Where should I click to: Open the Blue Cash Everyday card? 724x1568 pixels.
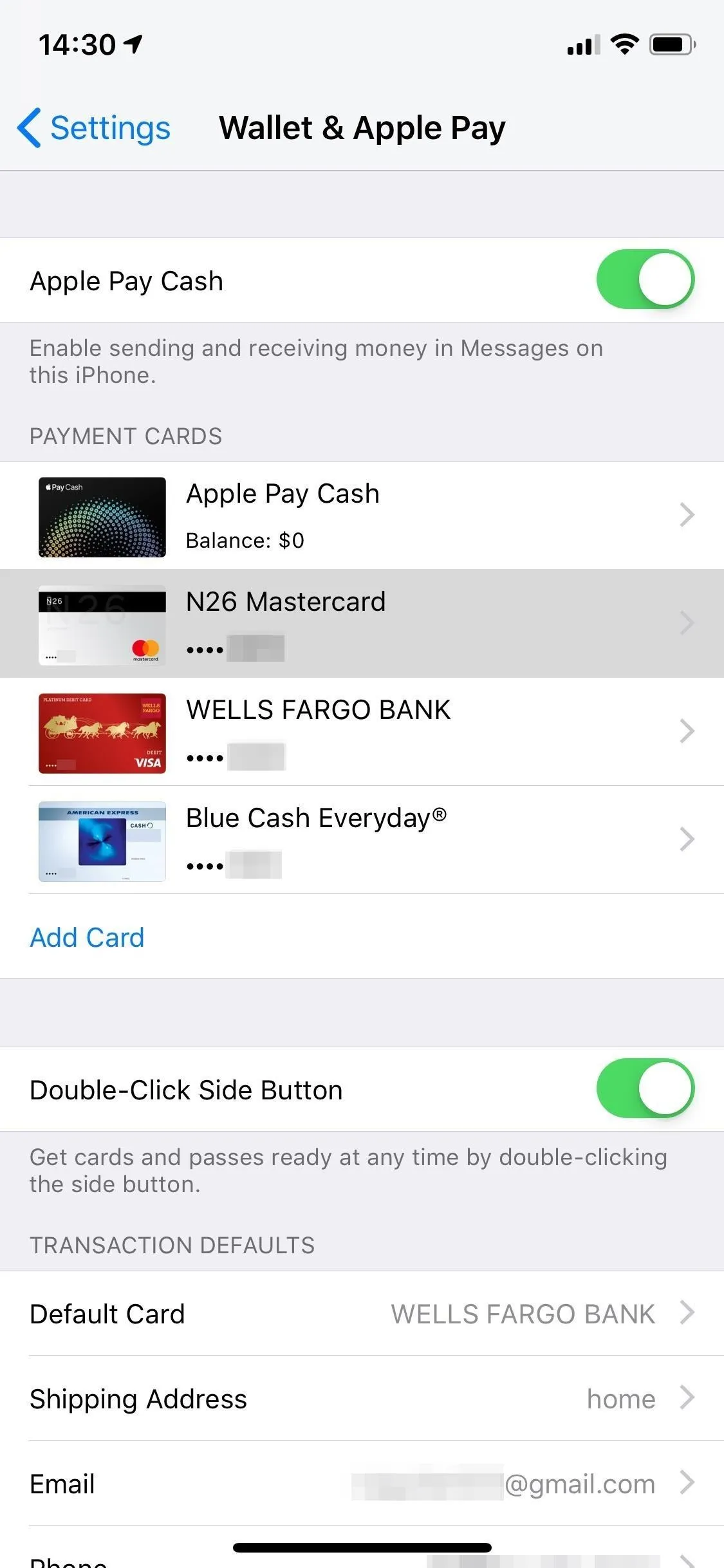point(362,839)
